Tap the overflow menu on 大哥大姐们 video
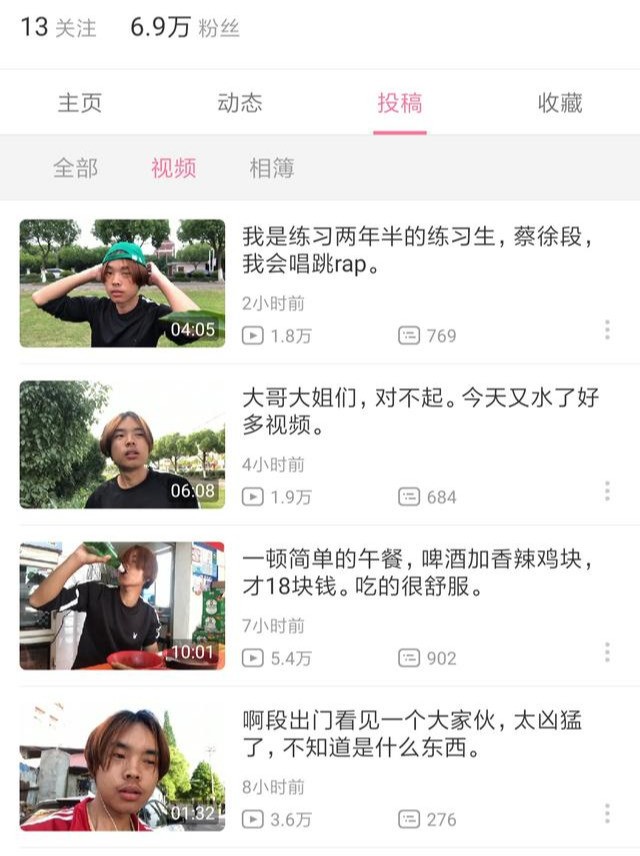This screenshot has width=640, height=856. pos(607,491)
